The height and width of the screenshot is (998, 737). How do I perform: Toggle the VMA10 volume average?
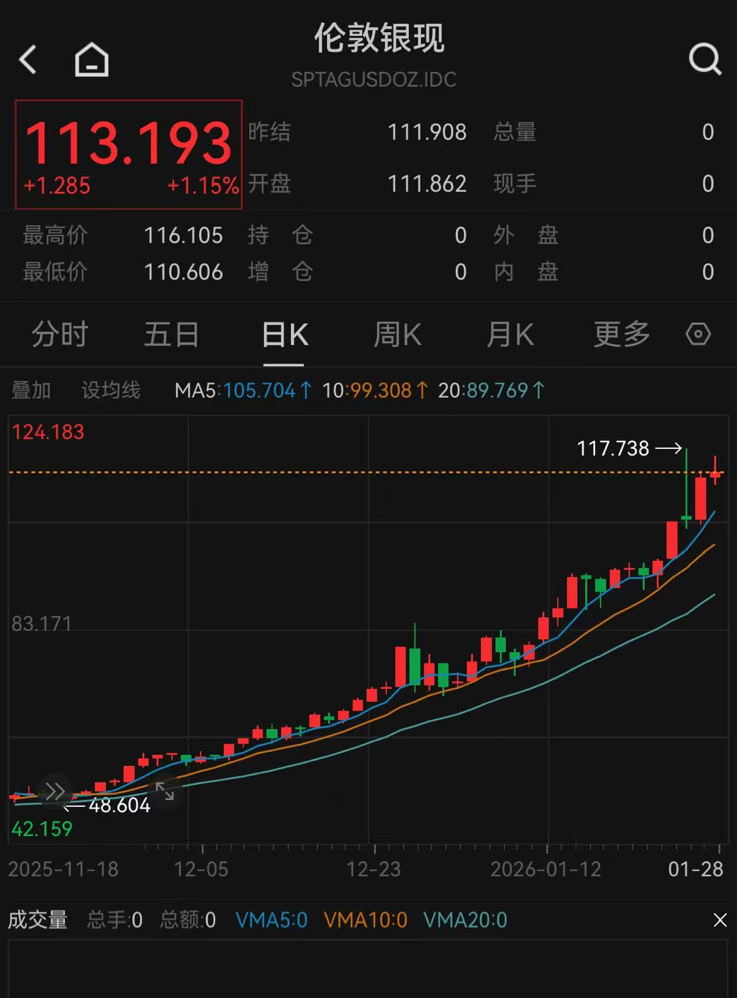pyautogui.click(x=365, y=920)
